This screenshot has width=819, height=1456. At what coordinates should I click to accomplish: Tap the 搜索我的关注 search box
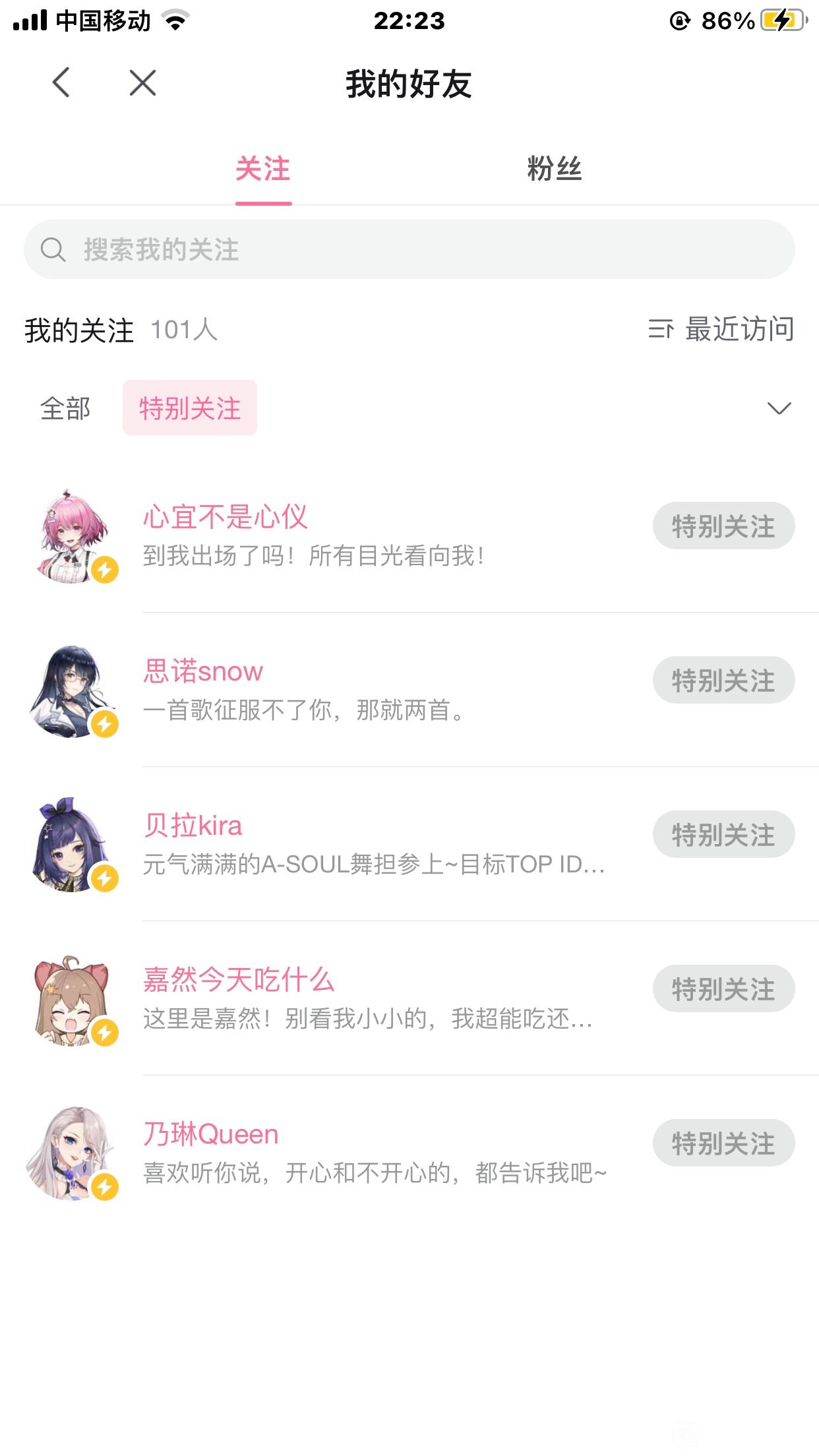click(409, 249)
